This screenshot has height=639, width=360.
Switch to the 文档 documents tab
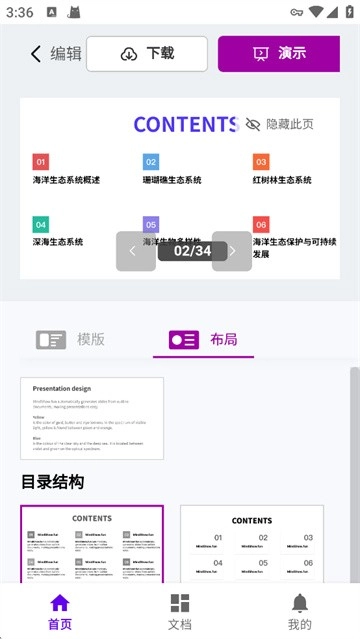click(x=180, y=612)
